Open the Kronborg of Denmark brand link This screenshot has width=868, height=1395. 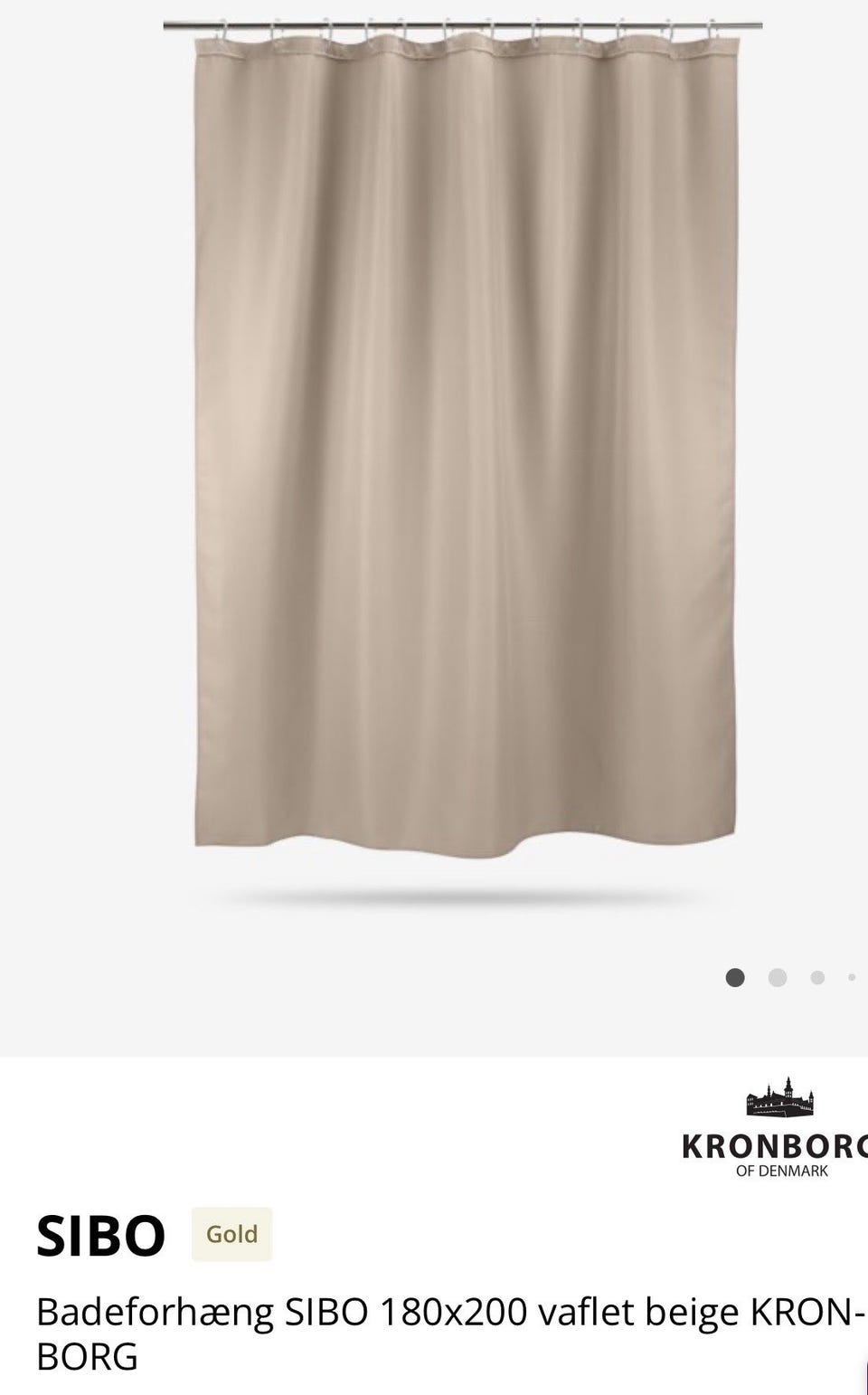click(x=776, y=1126)
